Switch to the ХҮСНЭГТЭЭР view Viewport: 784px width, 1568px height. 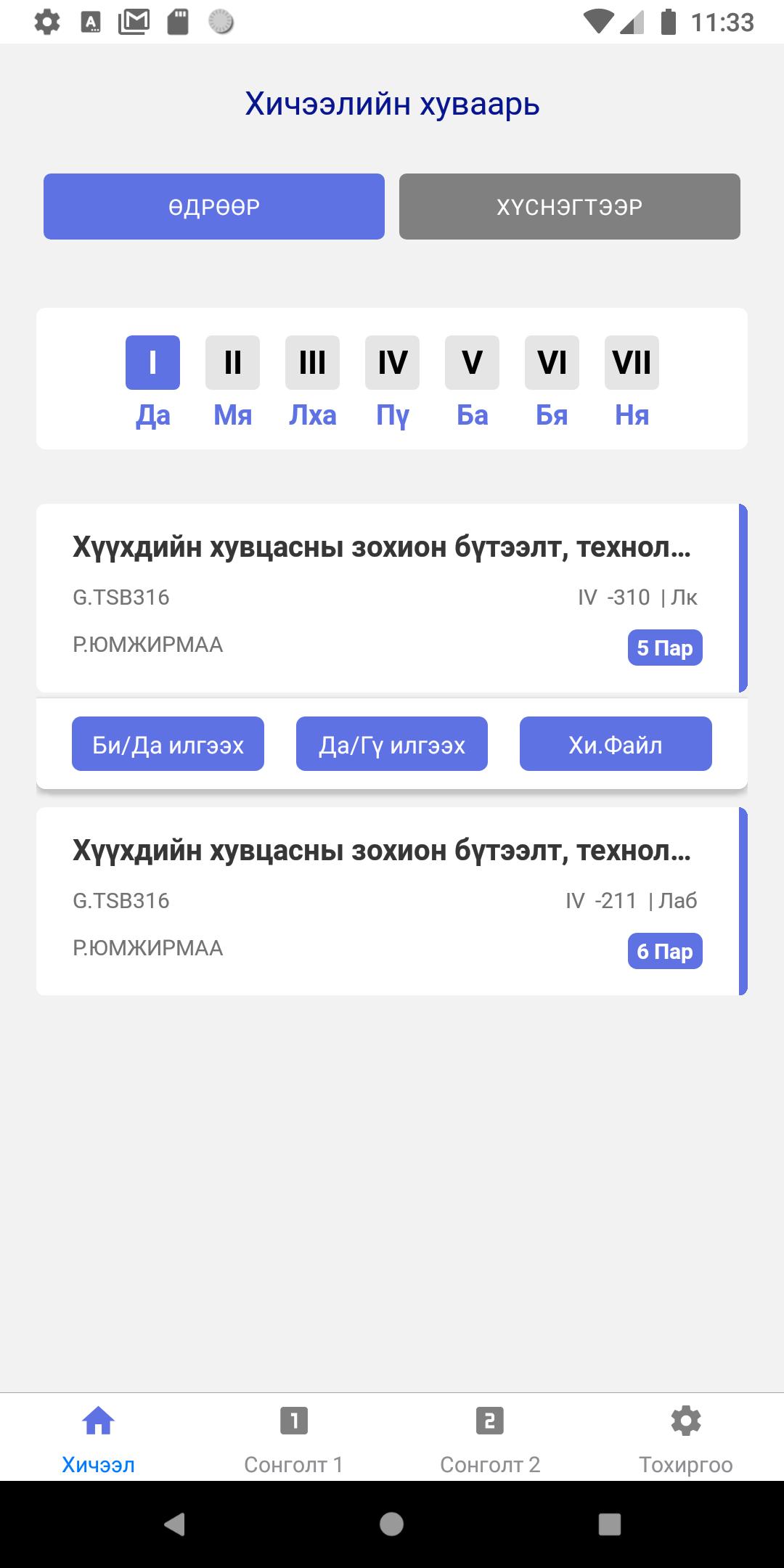tap(569, 206)
